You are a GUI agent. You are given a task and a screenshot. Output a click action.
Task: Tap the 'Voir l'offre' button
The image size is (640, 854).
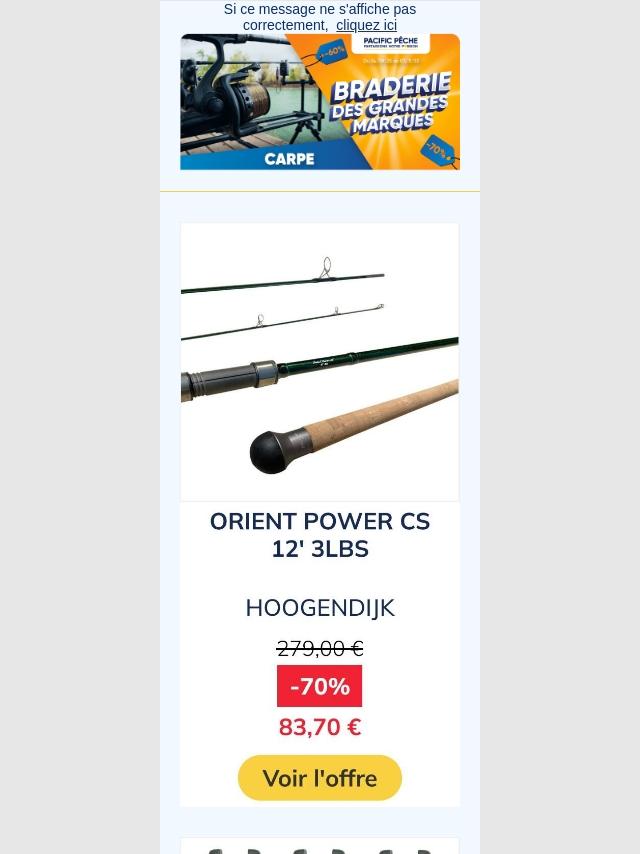pos(320,778)
